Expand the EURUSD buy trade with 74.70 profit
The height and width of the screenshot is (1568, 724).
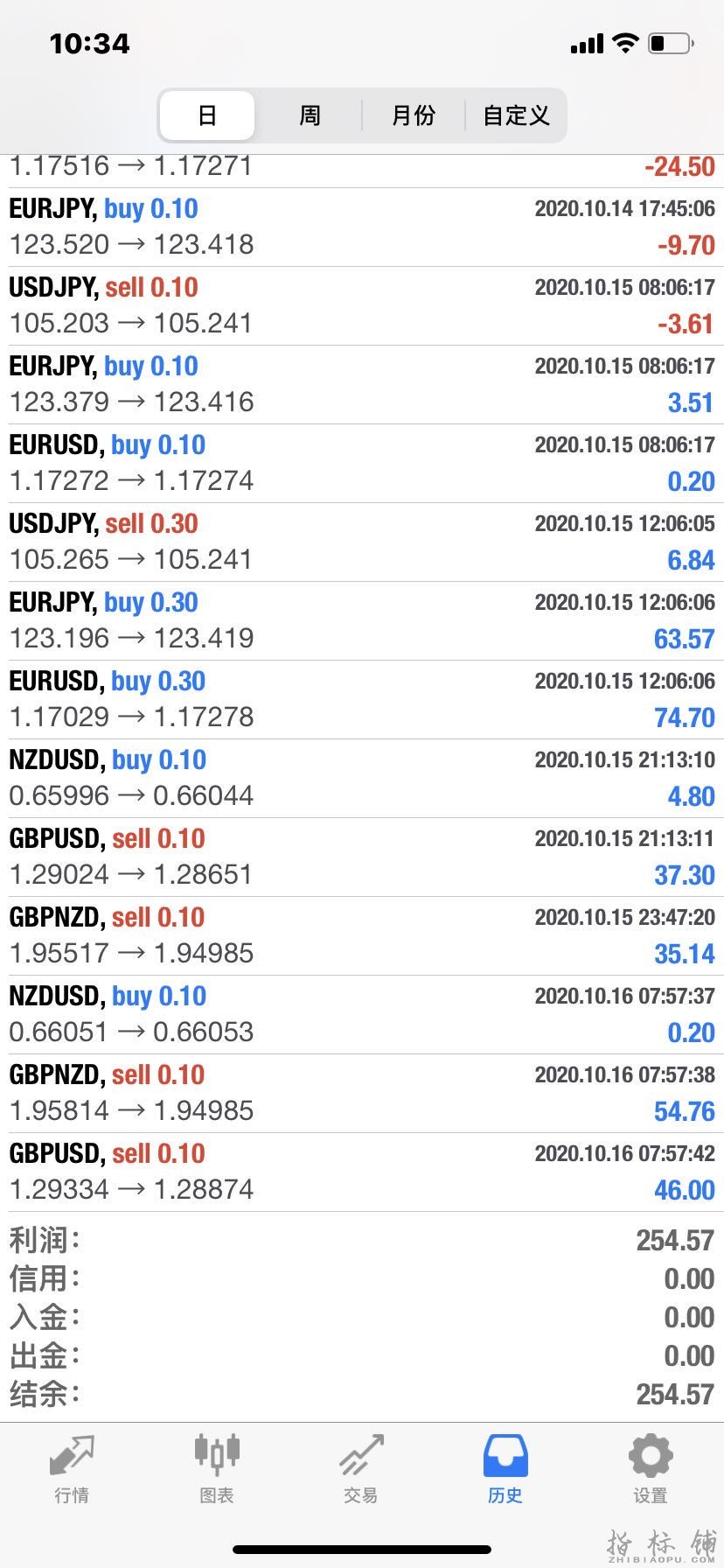[362, 699]
